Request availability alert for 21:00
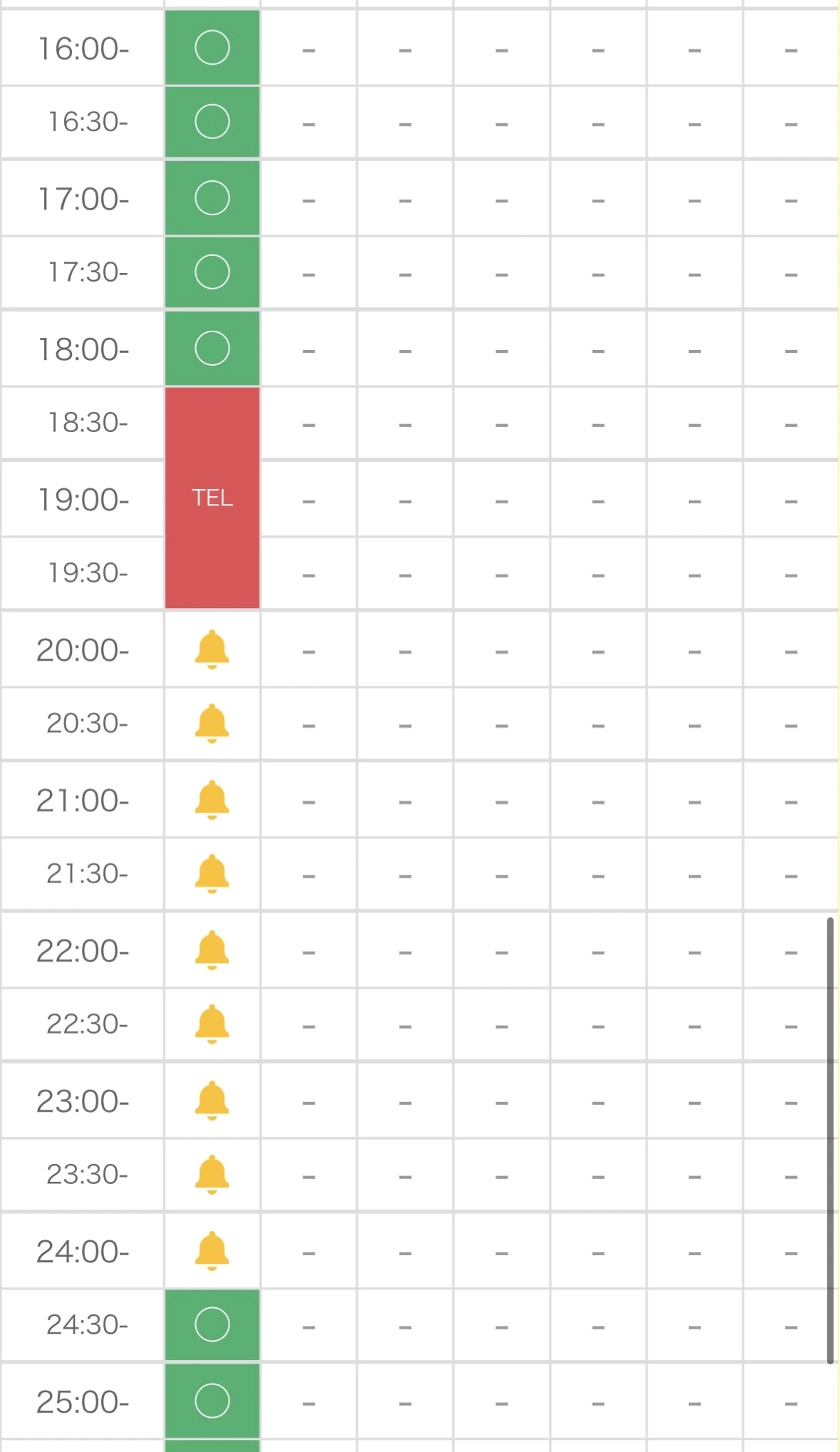840x1452 pixels. [212, 800]
